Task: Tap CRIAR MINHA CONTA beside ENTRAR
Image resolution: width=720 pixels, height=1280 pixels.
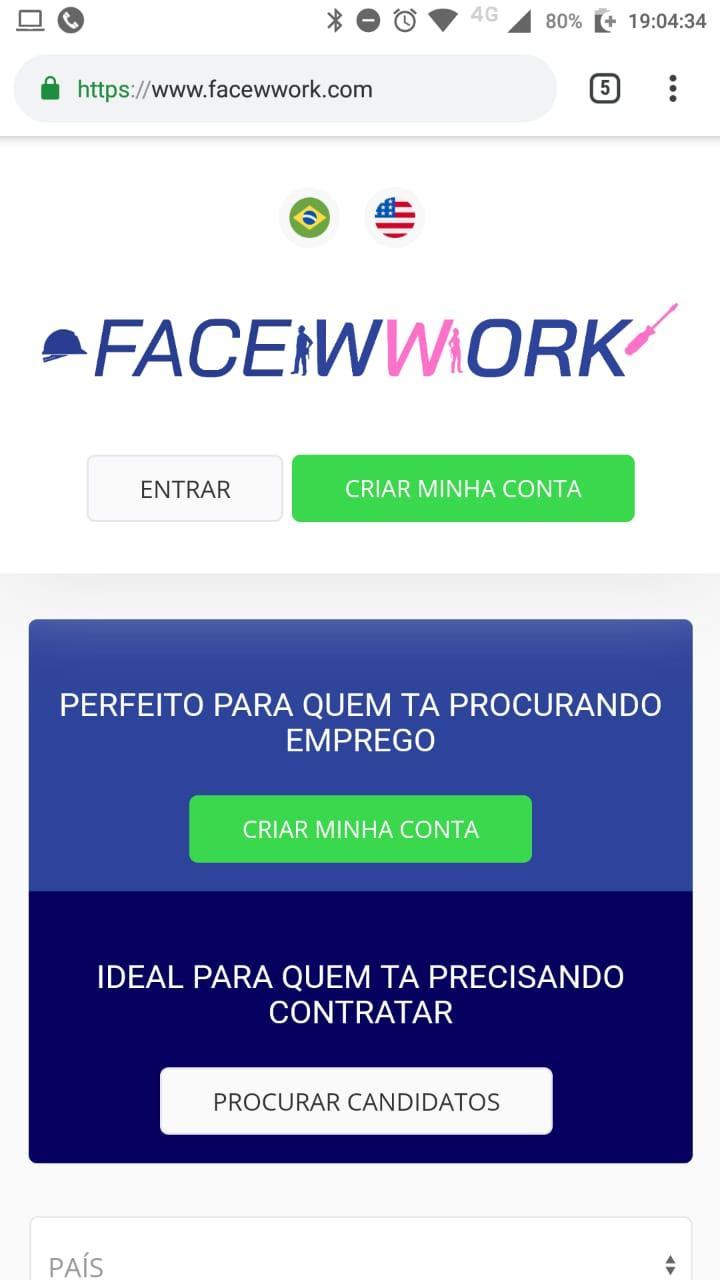Action: point(463,489)
